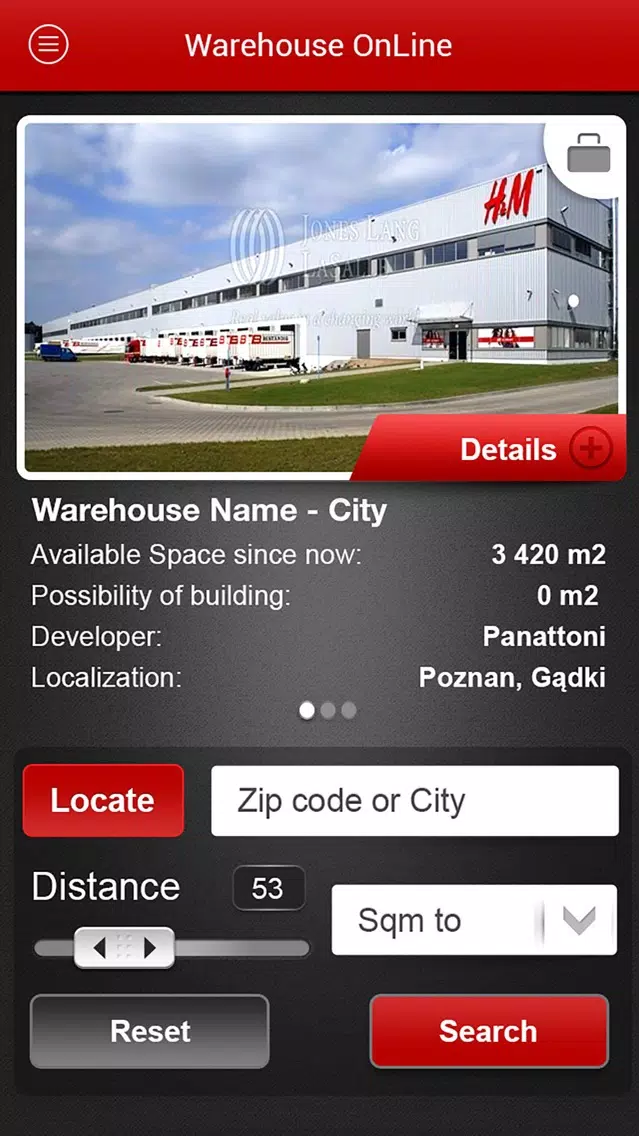
Task: Tap the briefcase icon on the photo
Action: coord(588,153)
